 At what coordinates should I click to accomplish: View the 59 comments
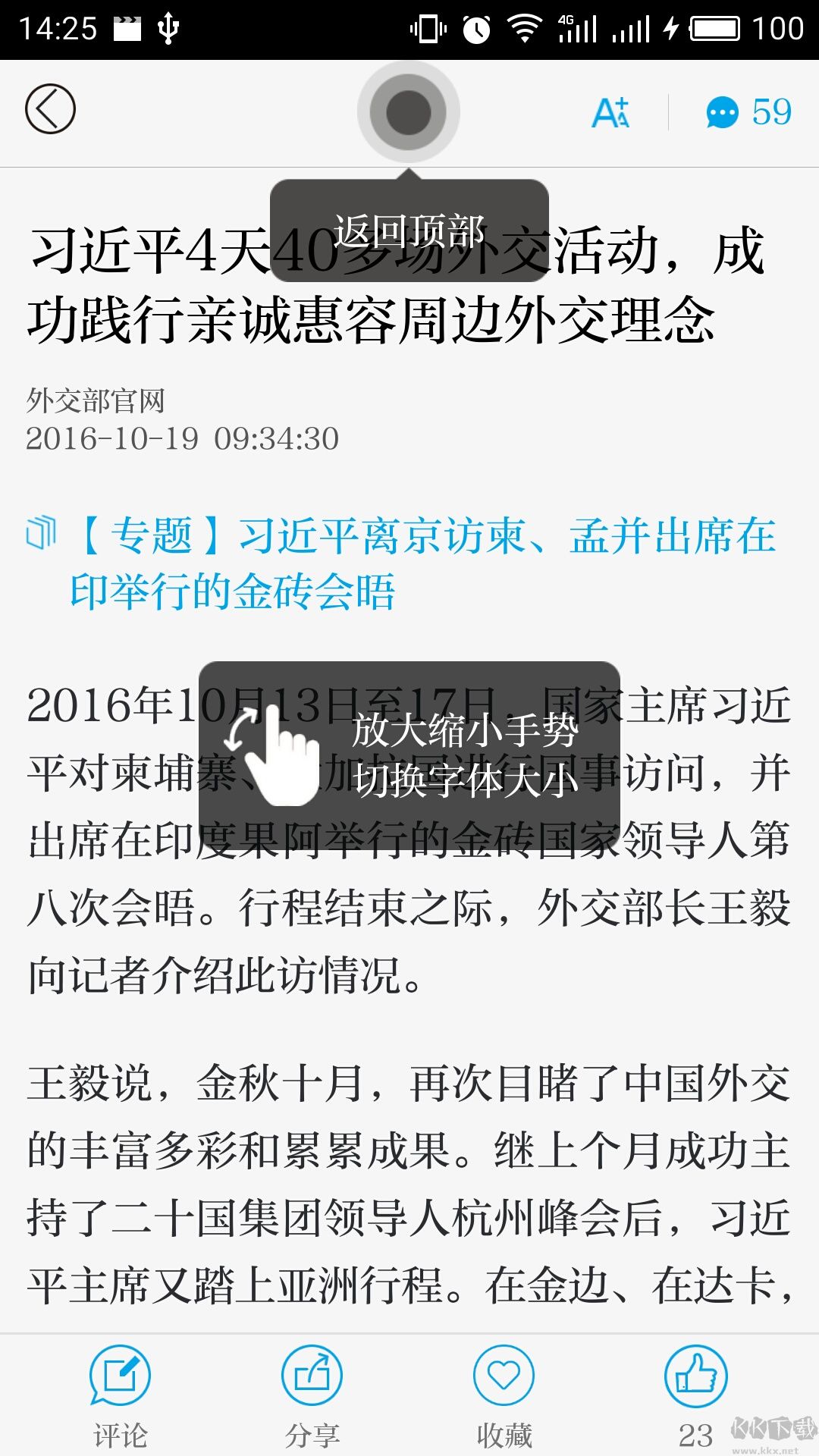748,112
